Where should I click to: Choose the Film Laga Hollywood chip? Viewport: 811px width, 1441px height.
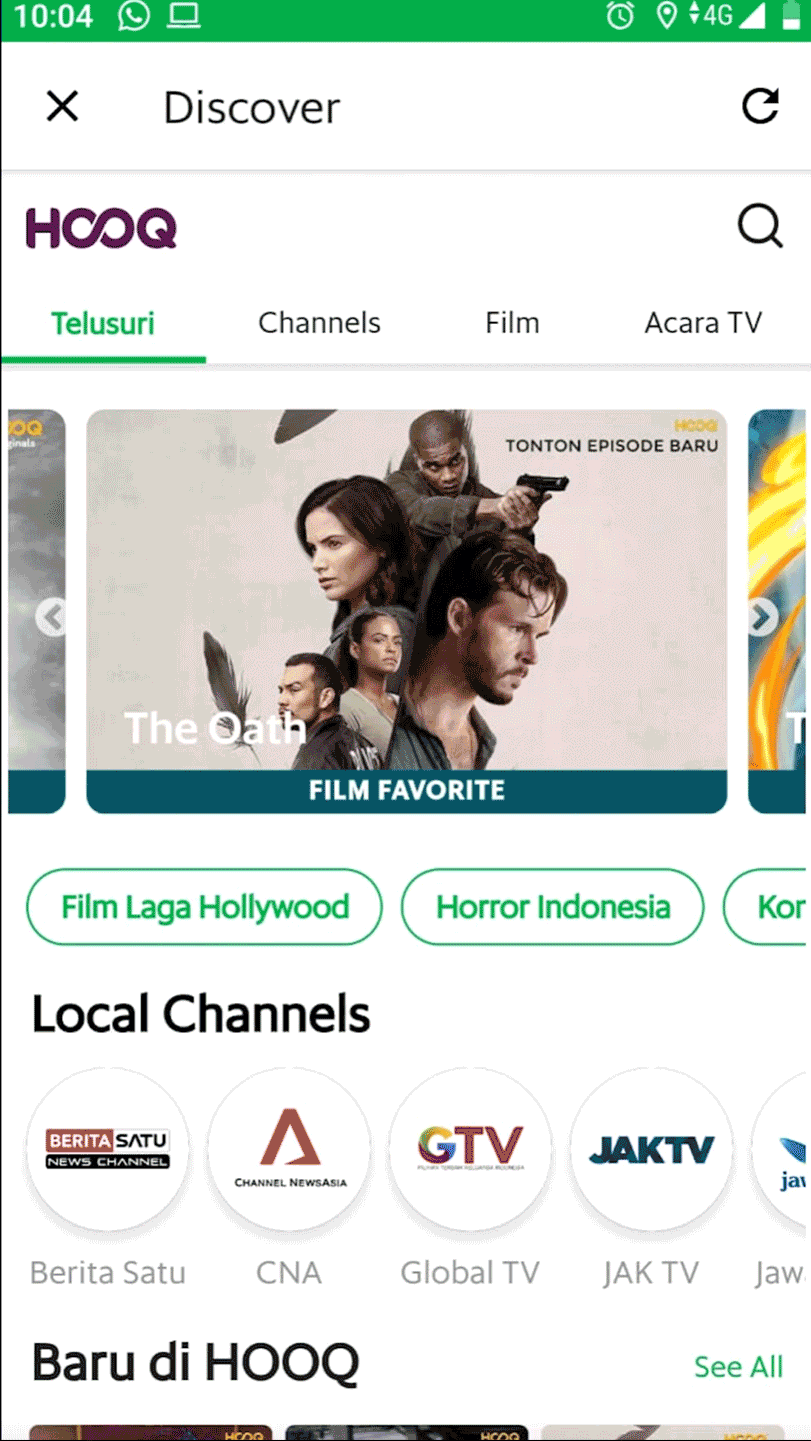(x=204, y=907)
